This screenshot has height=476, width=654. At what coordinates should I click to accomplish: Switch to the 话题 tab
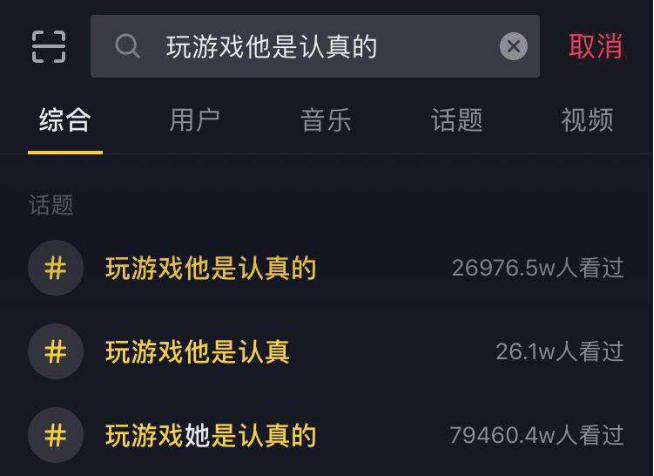click(457, 121)
